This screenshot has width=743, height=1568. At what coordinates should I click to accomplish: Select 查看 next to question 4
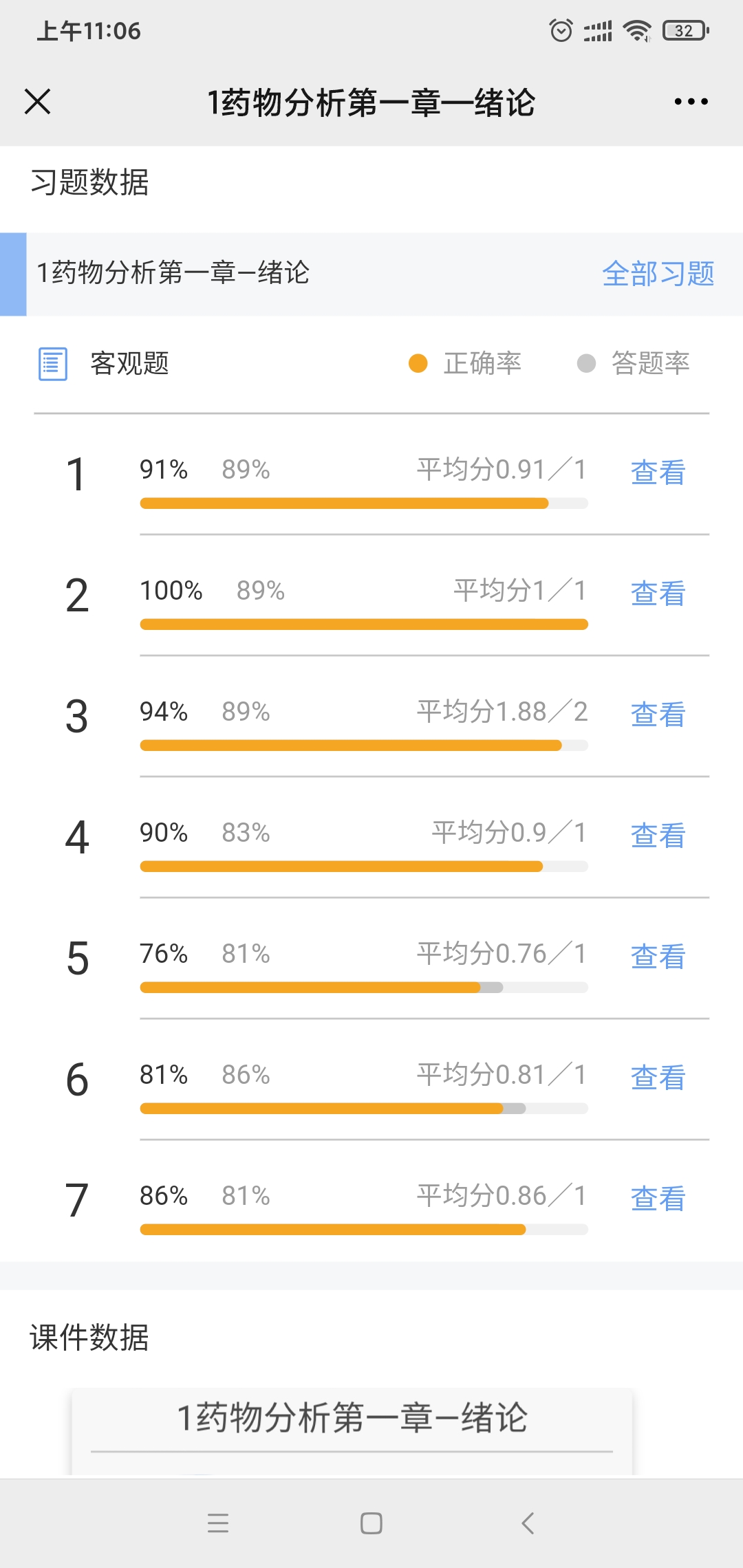(658, 836)
